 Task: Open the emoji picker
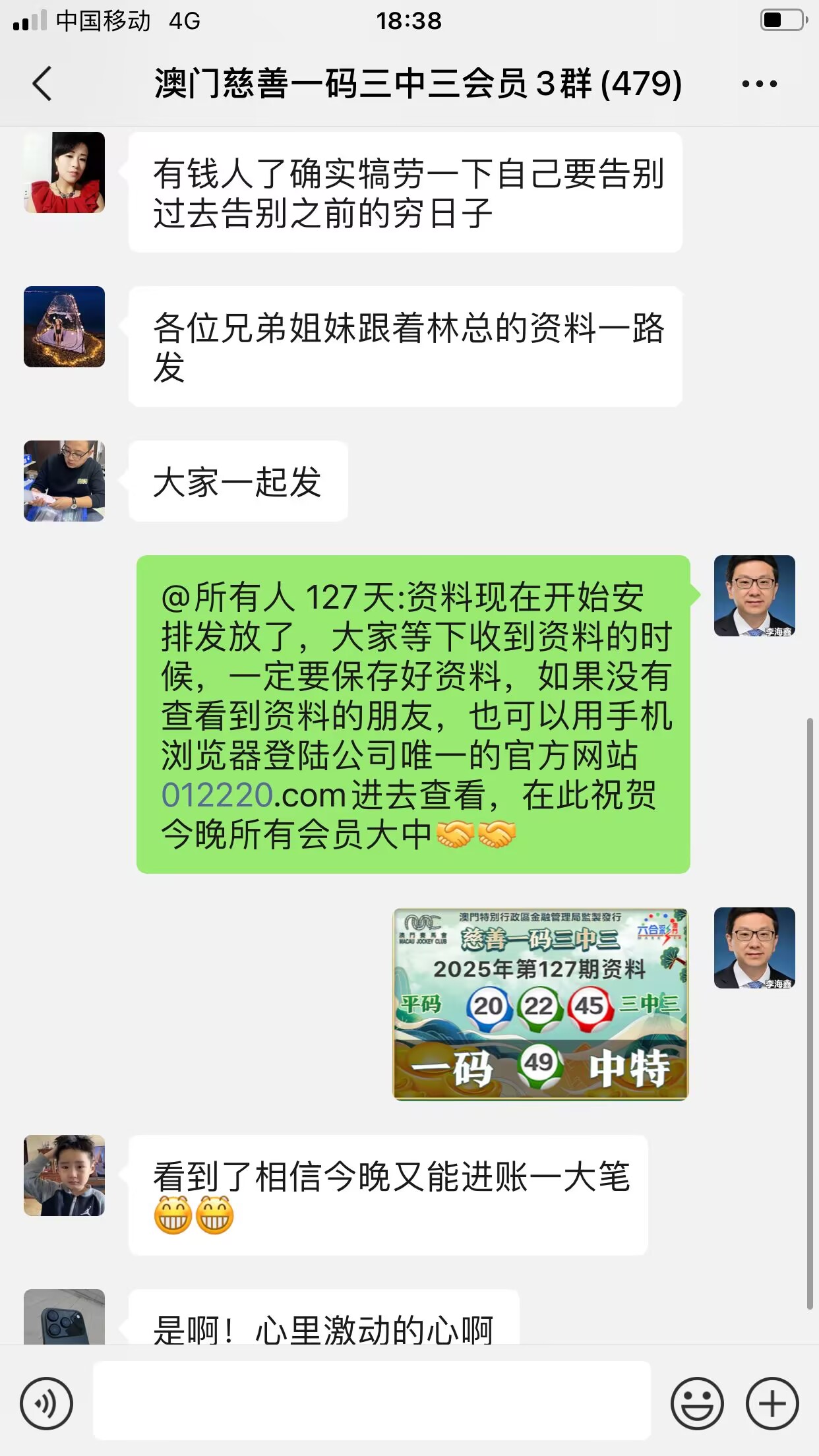pos(696,1403)
